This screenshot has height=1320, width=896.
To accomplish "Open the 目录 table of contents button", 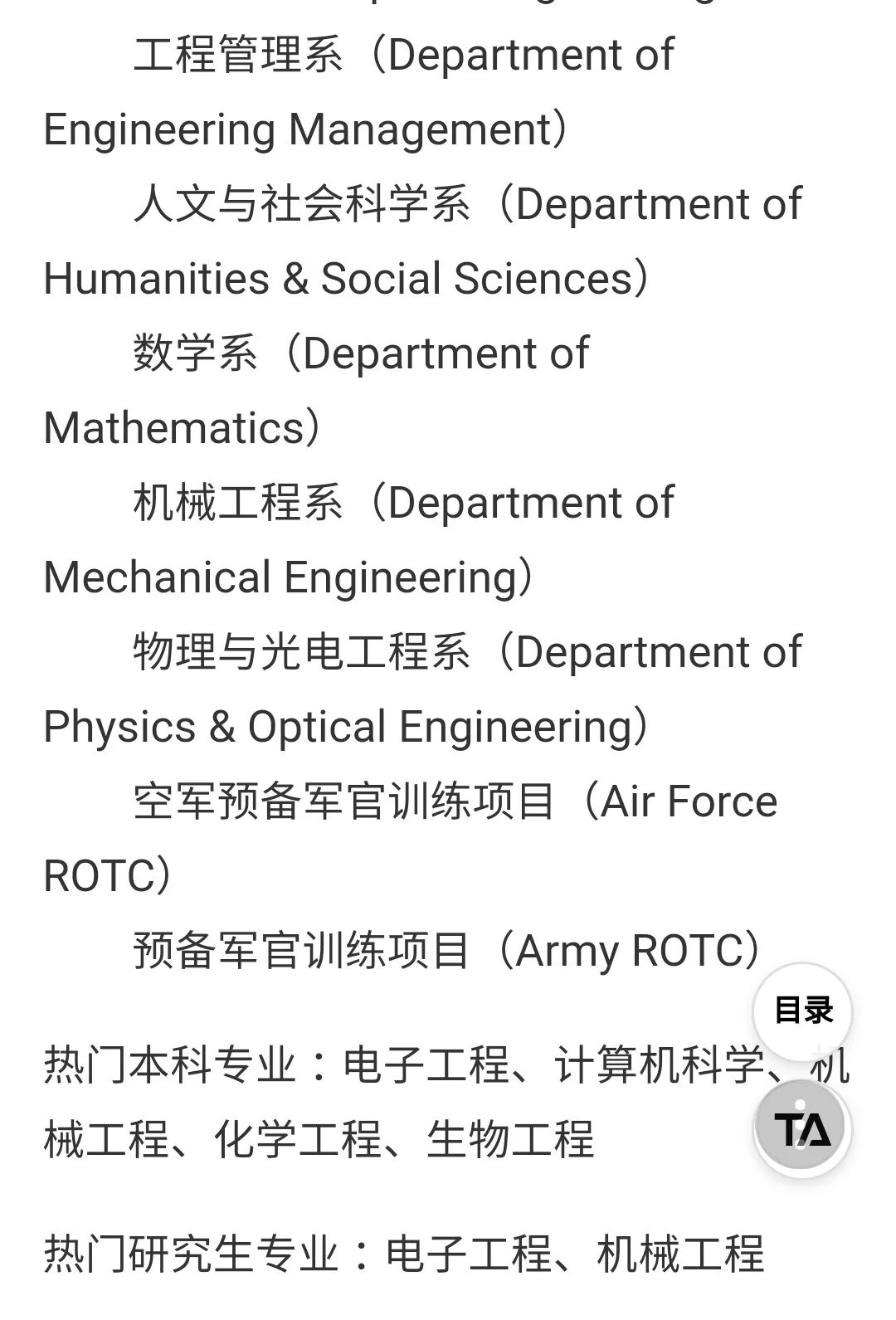I will click(802, 1011).
